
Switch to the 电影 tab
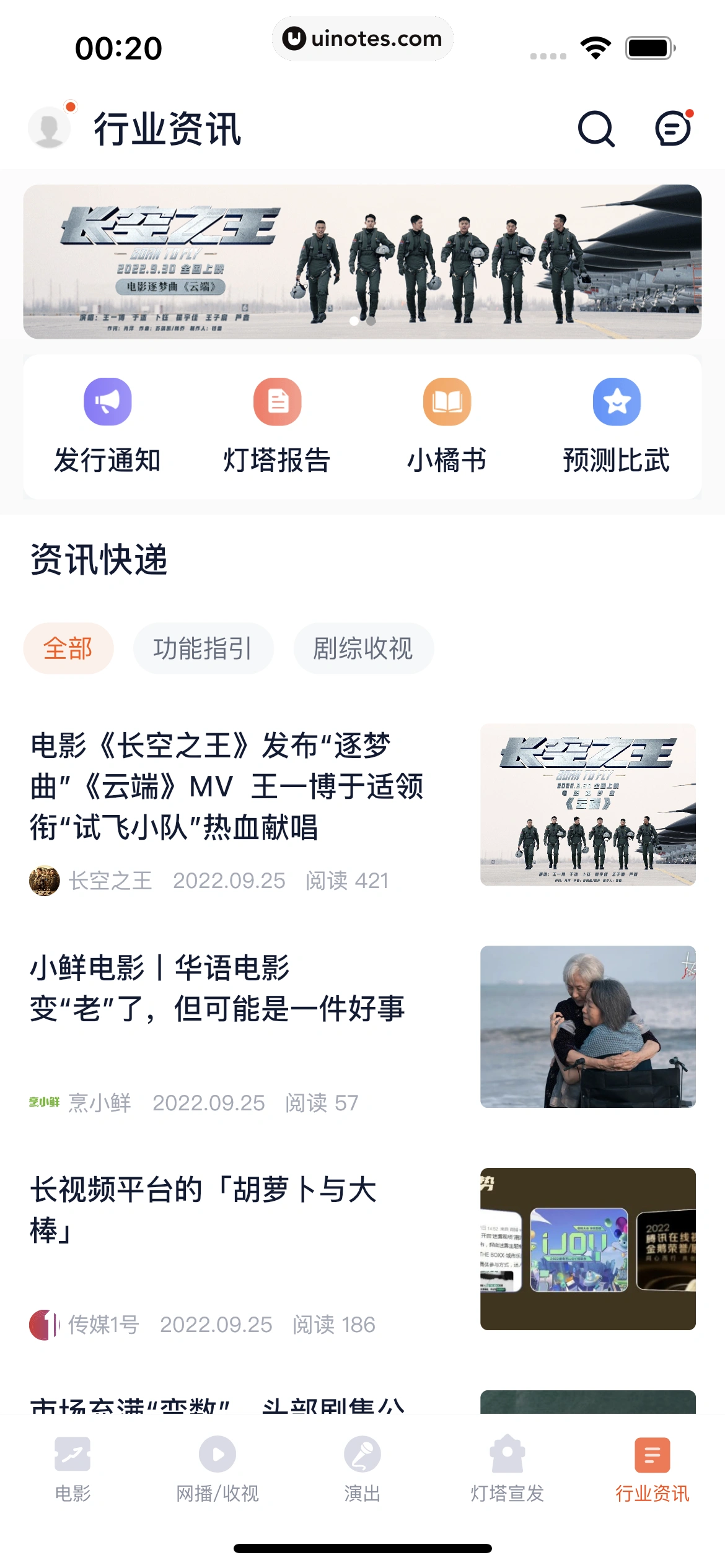coord(72,1469)
